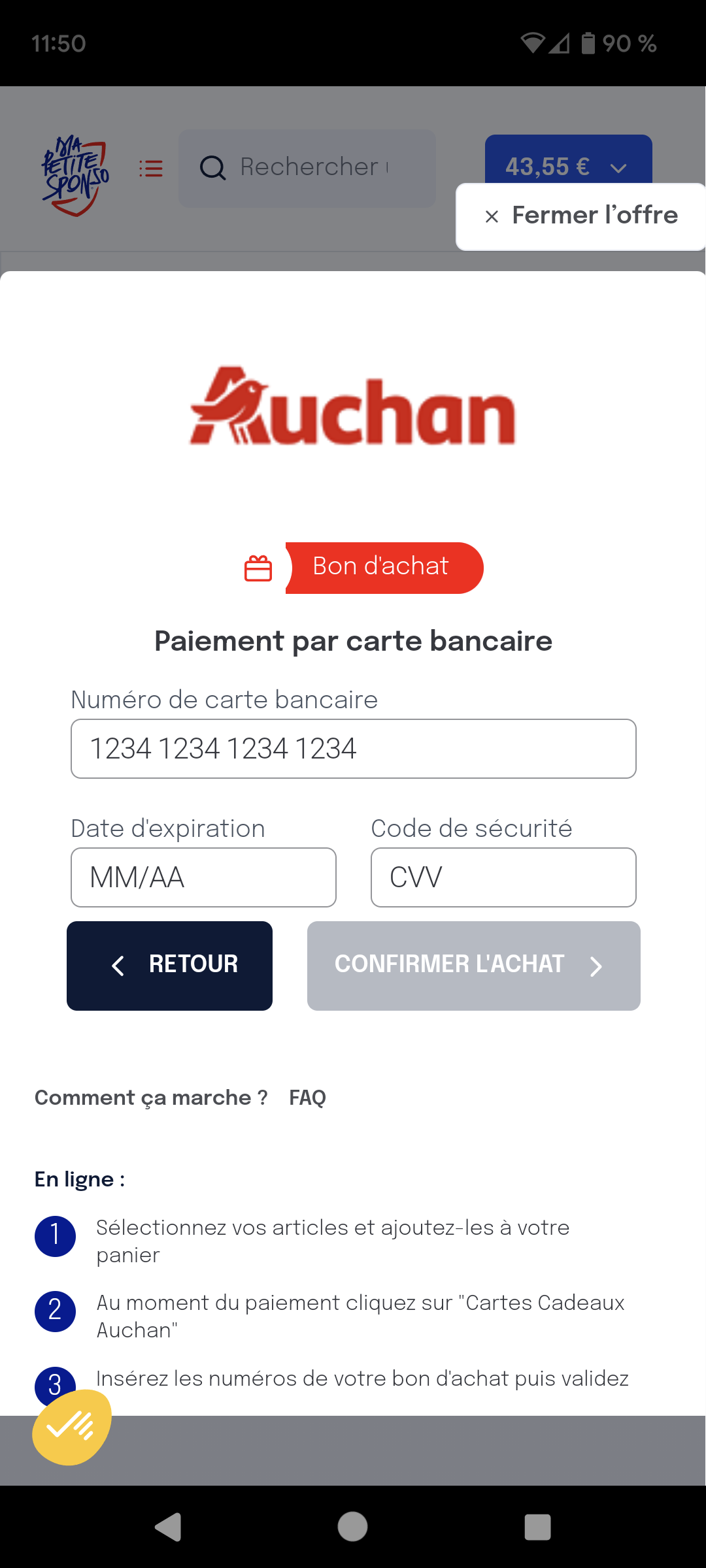Viewport: 706px width, 1568px height.
Task: Open the yellow checkmark floating button
Action: 72,1427
